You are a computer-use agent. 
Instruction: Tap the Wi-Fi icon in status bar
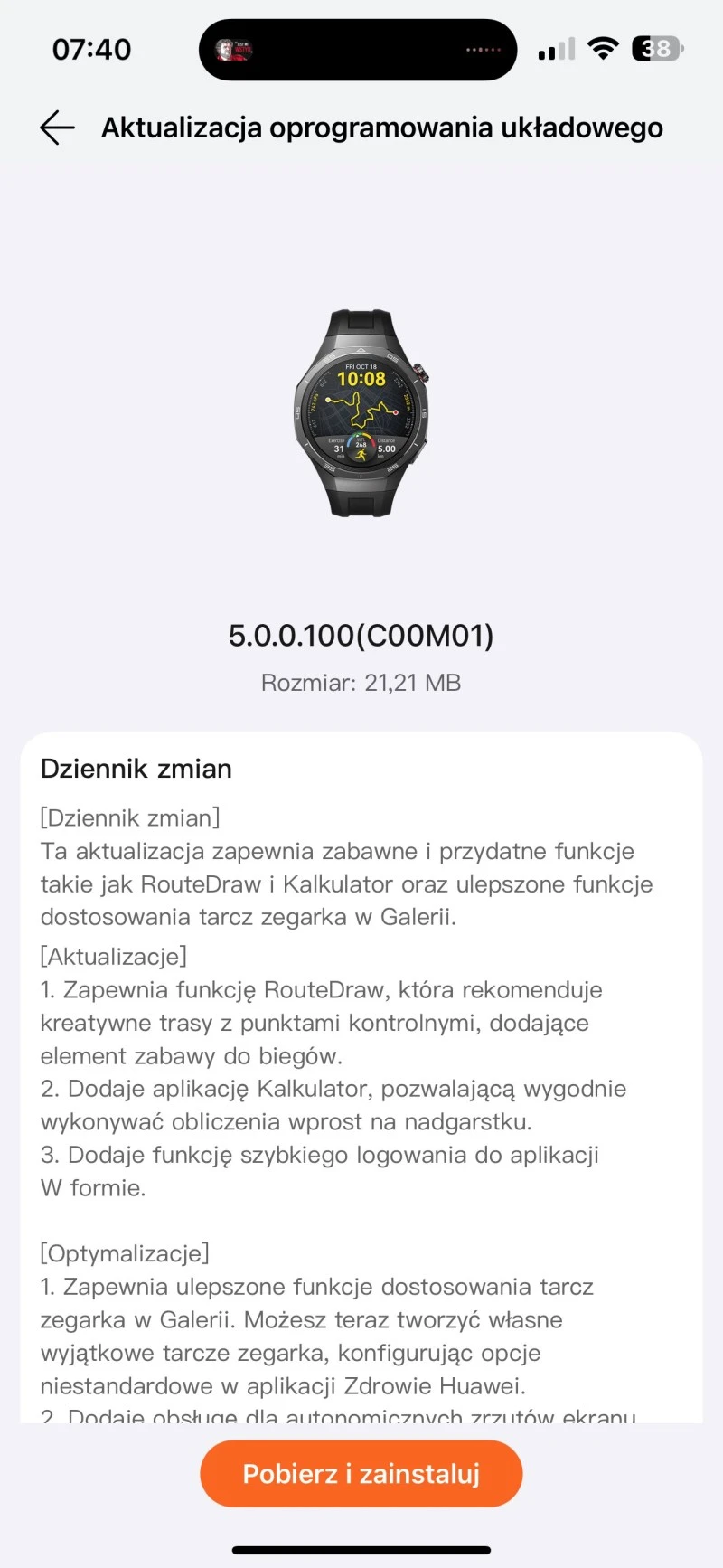pos(602,48)
